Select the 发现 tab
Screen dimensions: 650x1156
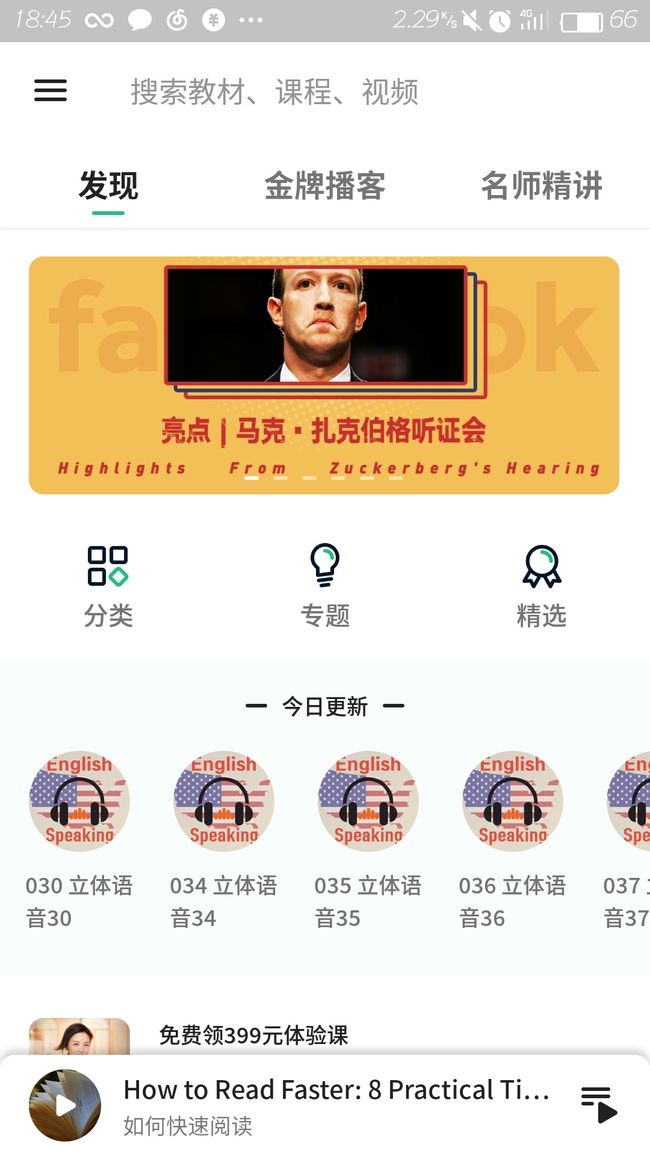pyautogui.click(x=108, y=186)
